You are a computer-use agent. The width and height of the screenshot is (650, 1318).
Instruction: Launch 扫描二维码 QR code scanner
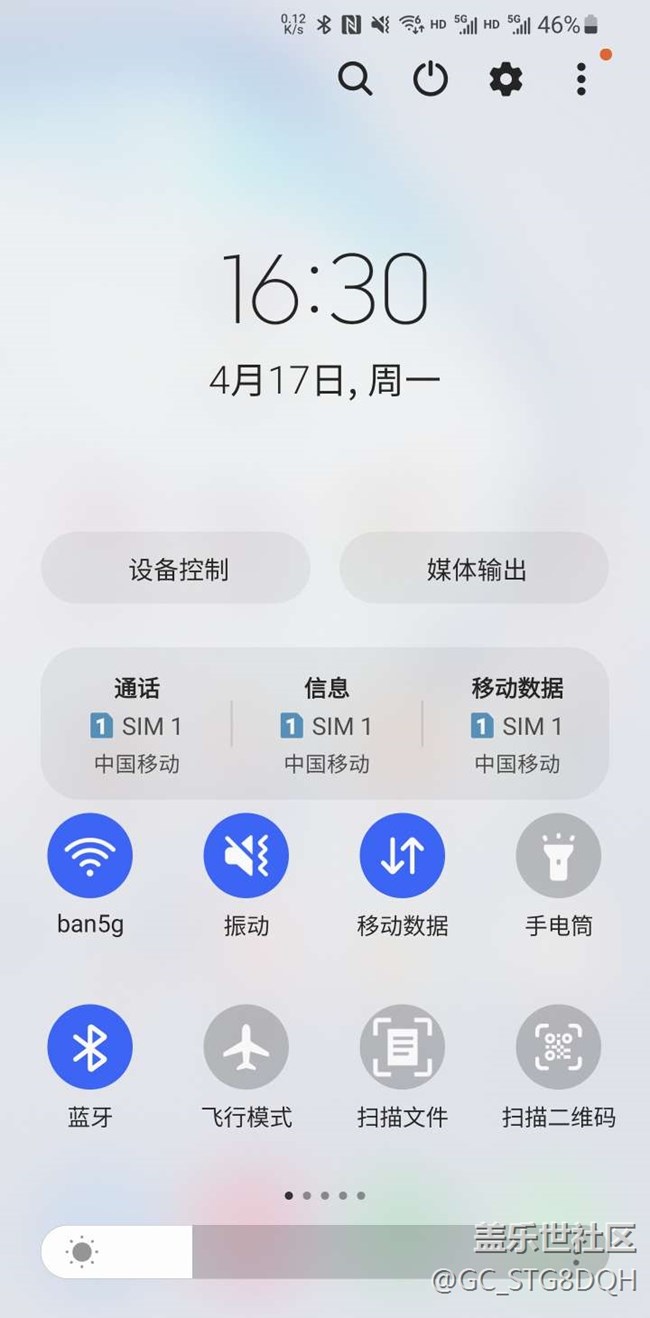coord(558,1047)
